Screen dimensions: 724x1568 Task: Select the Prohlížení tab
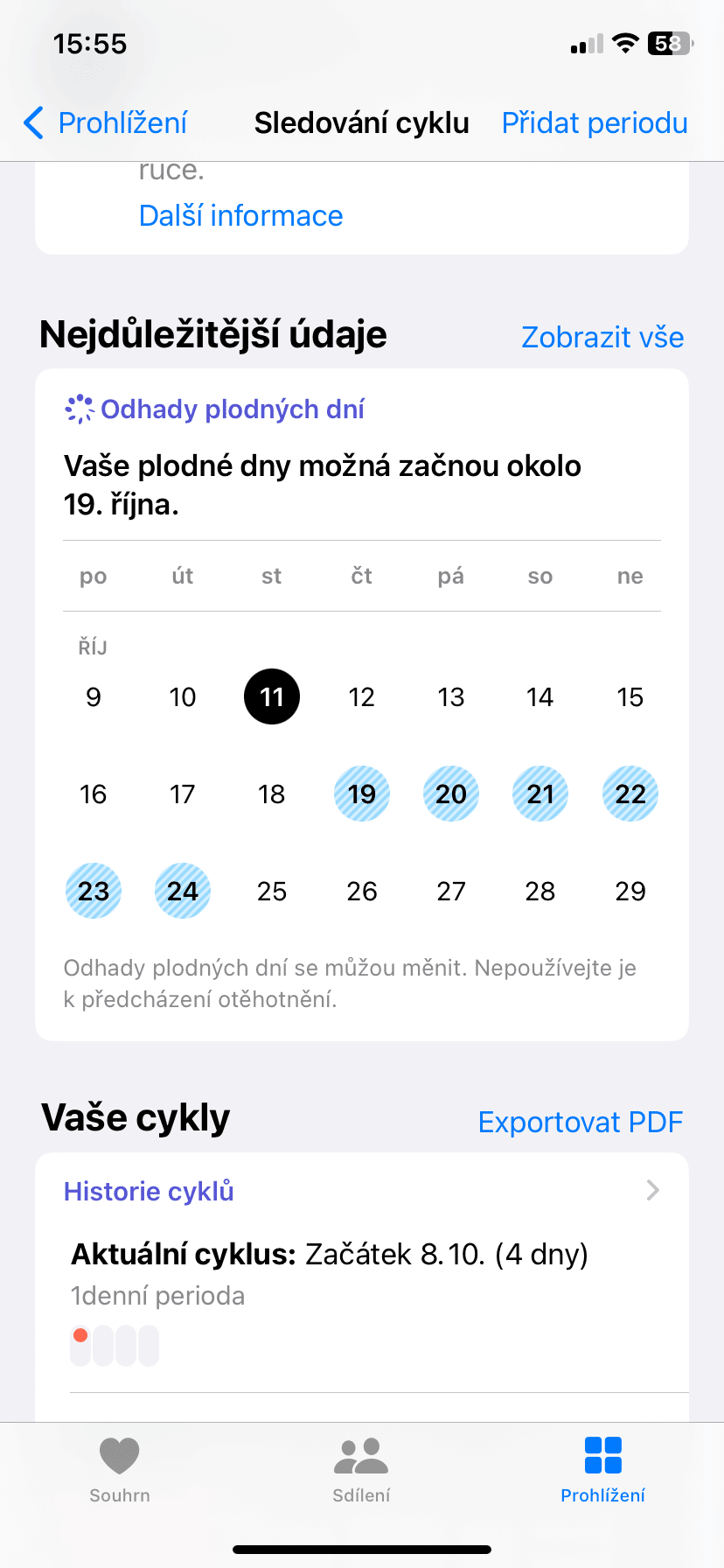click(x=602, y=1468)
